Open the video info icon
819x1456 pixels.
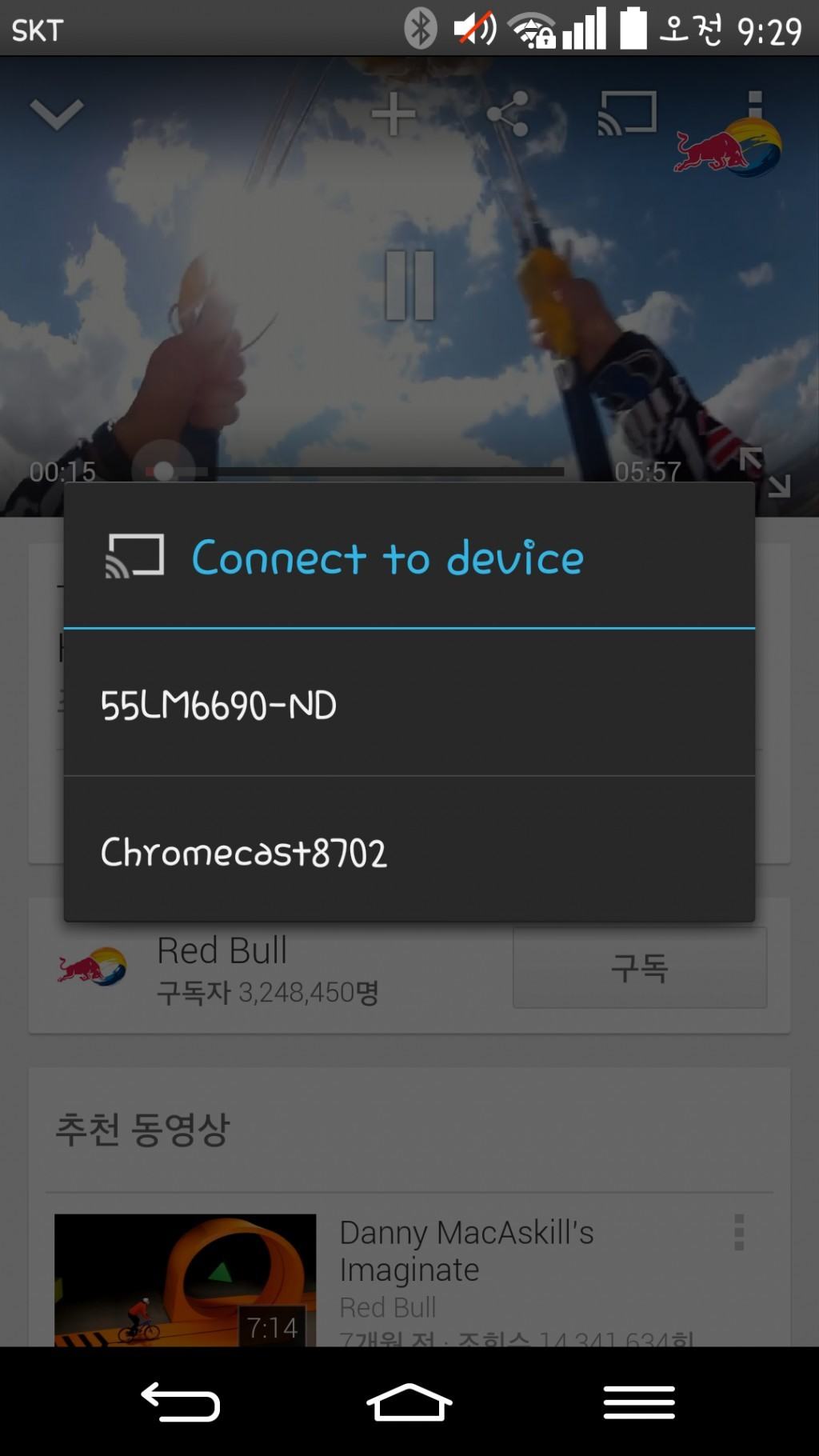(x=755, y=106)
